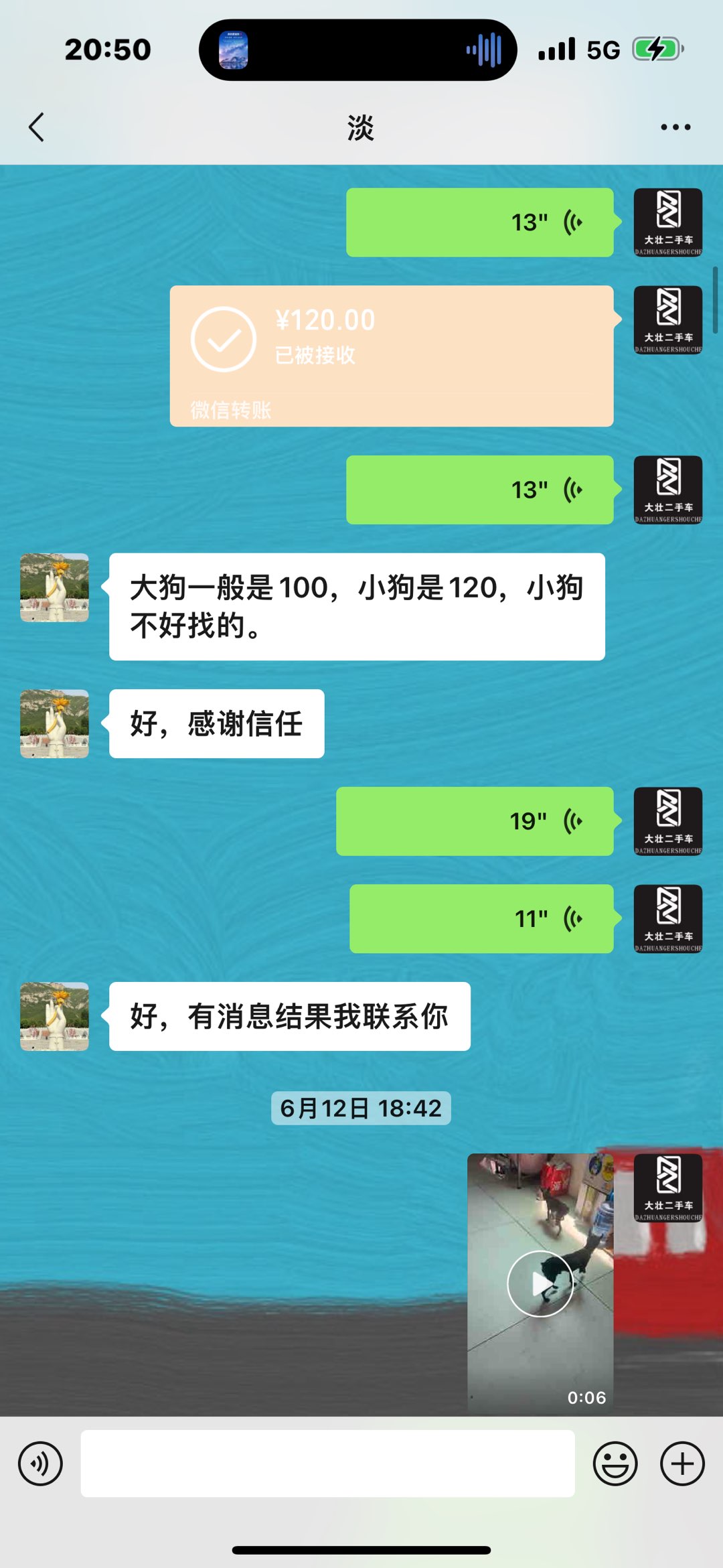Open the emoji sticker panel
The height and width of the screenshot is (1568, 723).
(615, 1464)
